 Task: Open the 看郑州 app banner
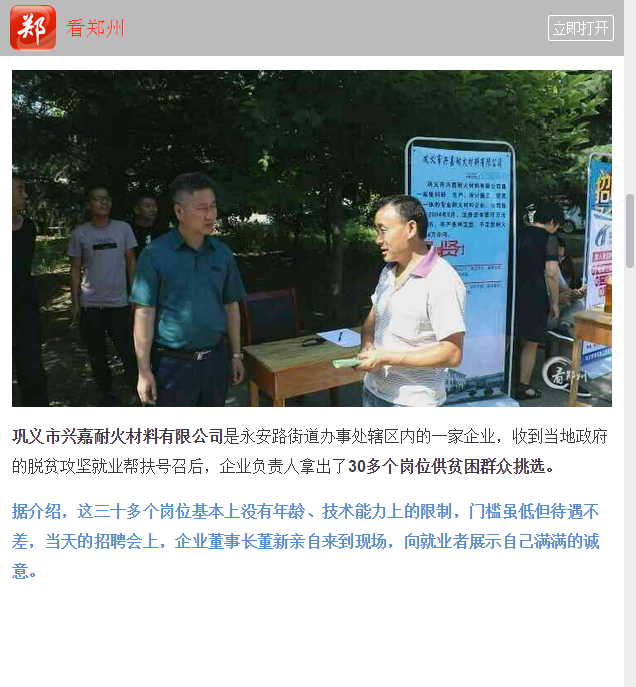(x=96, y=28)
